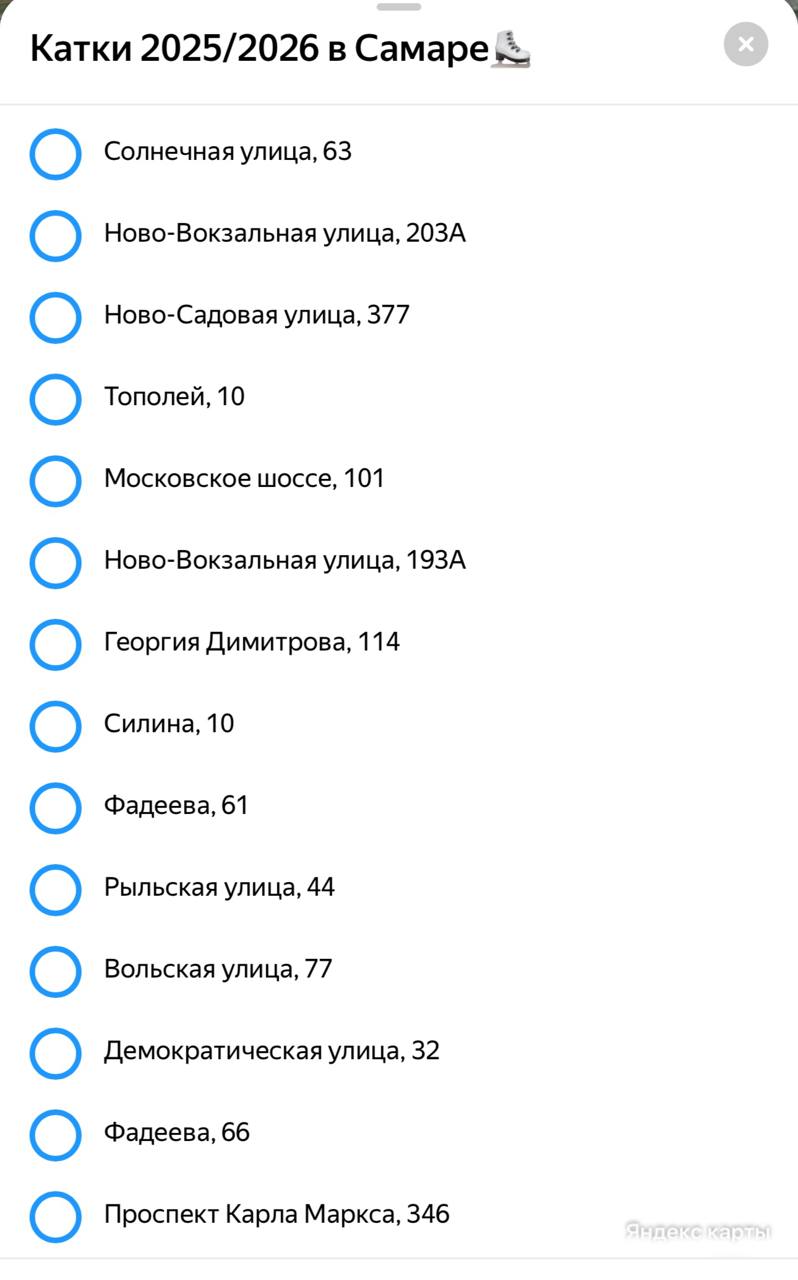Open Солнечная улица, 63 location

(x=228, y=152)
